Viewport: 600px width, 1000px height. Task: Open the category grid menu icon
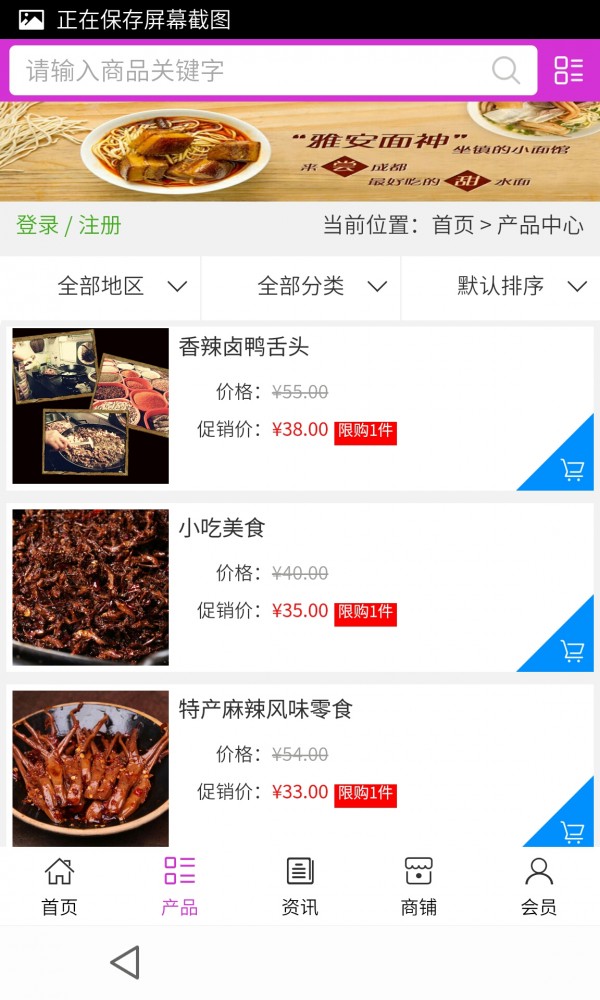point(568,70)
